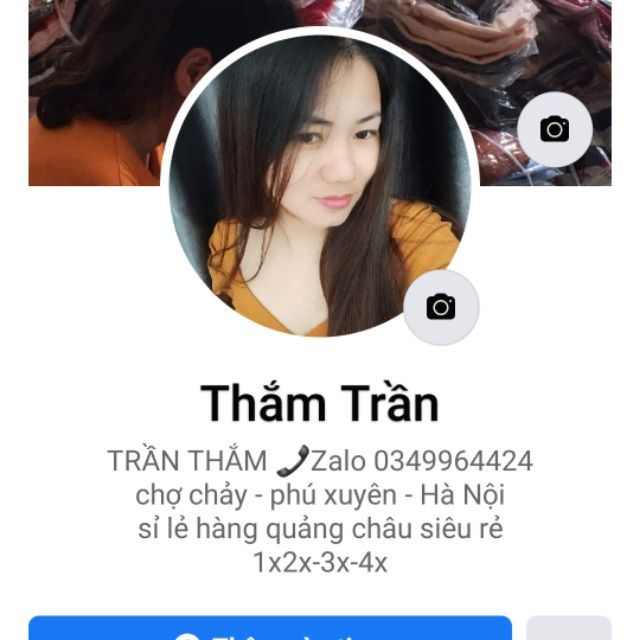Change profile picture via its camera icon
The image size is (640, 640).
441,307
